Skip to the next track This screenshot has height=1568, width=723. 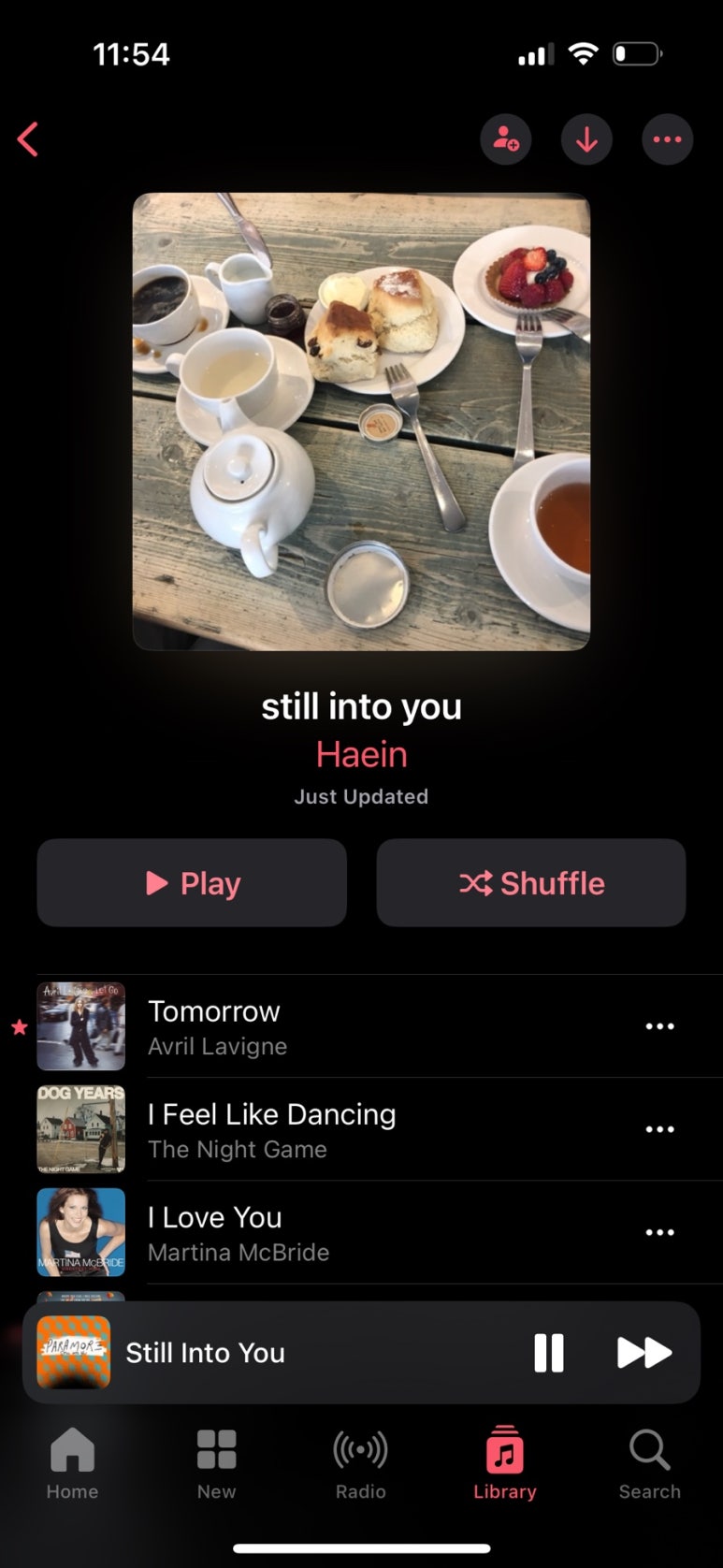tap(644, 1353)
